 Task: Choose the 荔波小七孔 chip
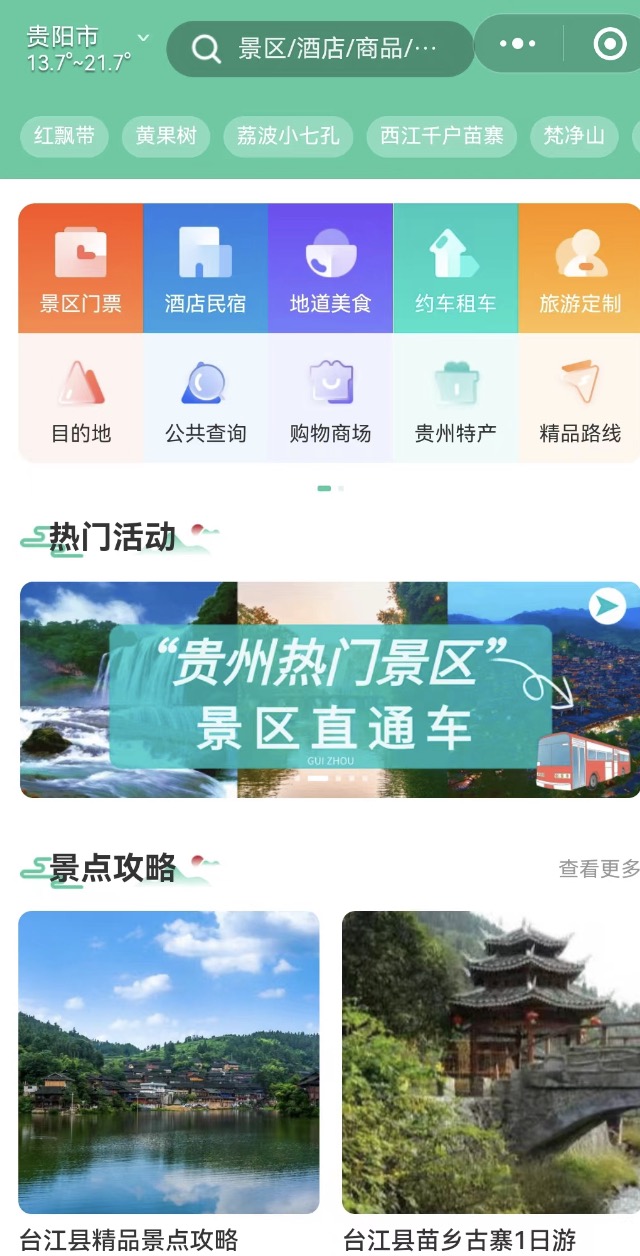point(288,136)
